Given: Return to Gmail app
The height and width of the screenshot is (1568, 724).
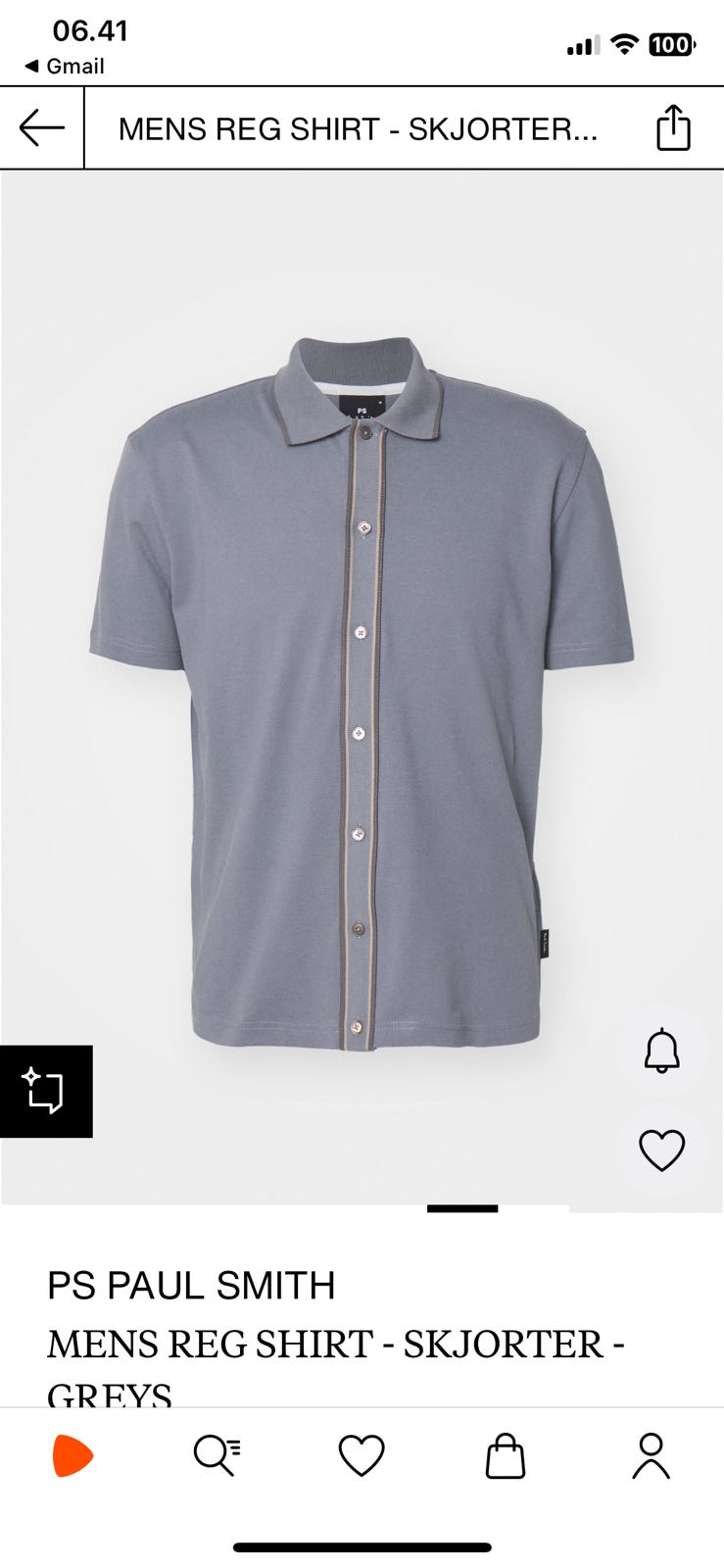Looking at the screenshot, I should [x=65, y=66].
